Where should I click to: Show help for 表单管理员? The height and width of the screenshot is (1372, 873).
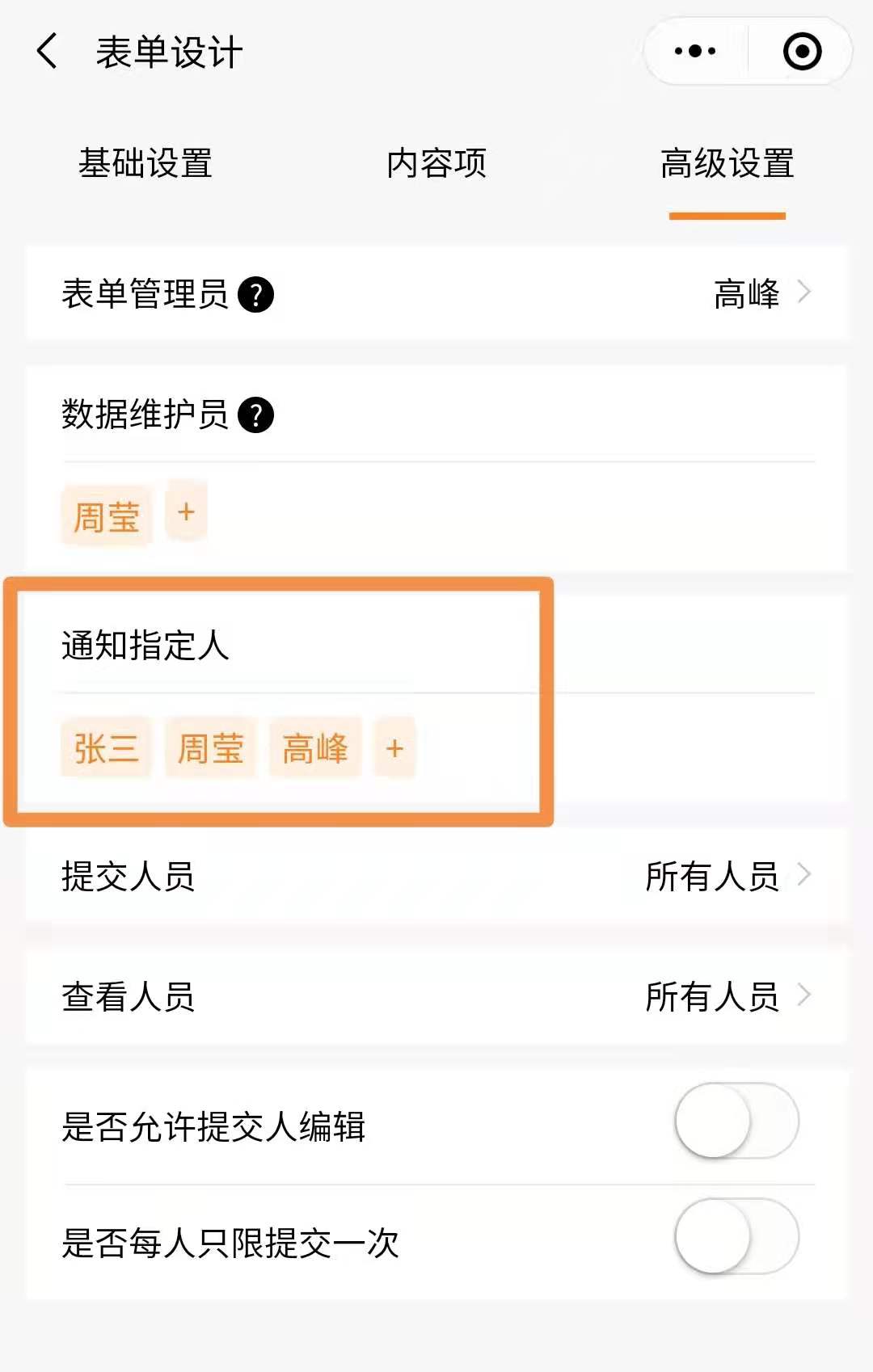[256, 295]
